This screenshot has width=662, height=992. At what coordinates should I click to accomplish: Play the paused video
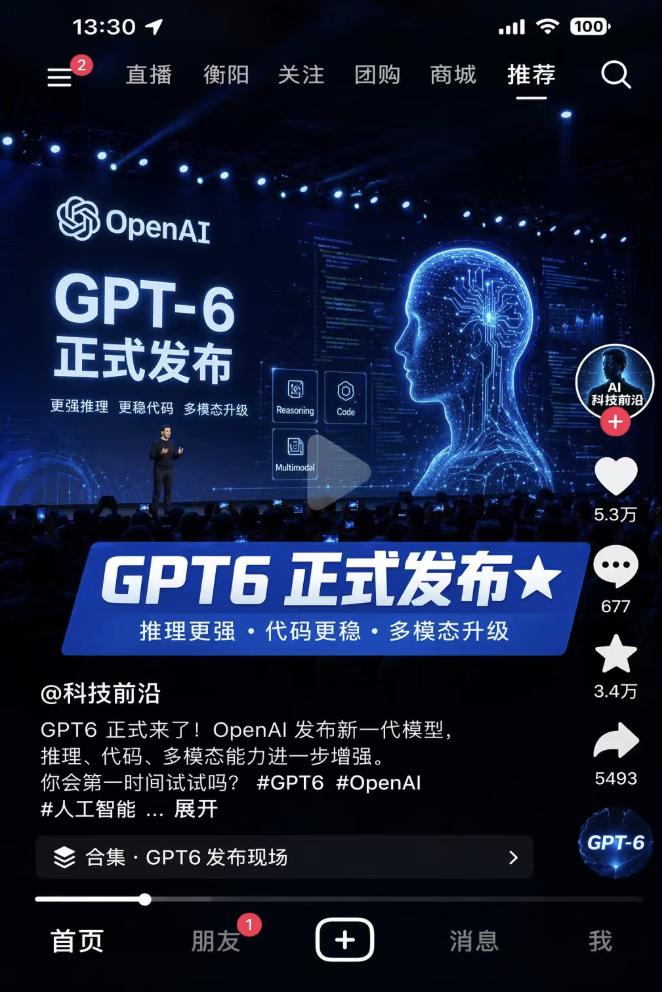[337, 472]
